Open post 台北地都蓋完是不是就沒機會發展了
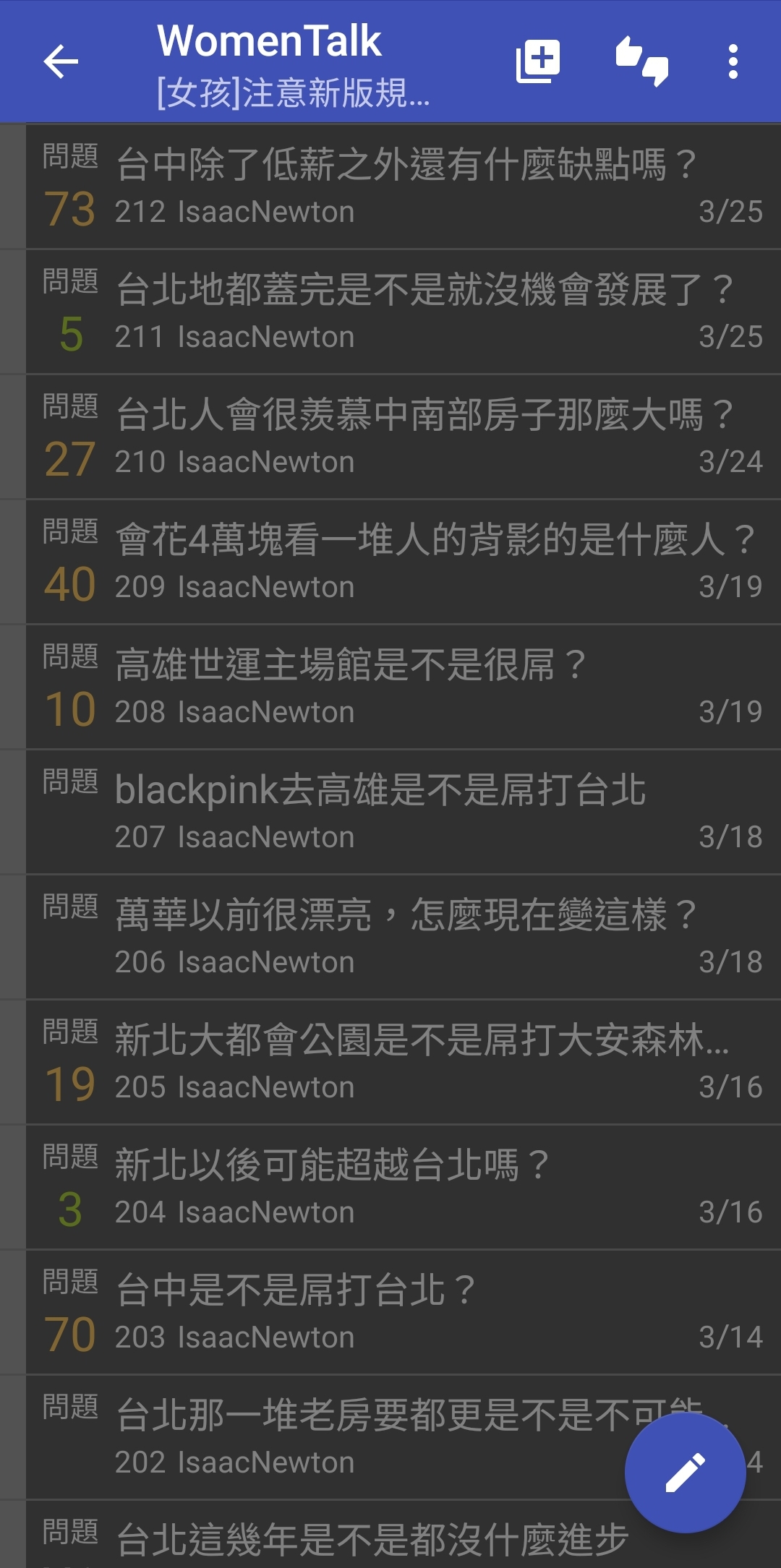Image resolution: width=781 pixels, height=1568 pixels. [404, 312]
